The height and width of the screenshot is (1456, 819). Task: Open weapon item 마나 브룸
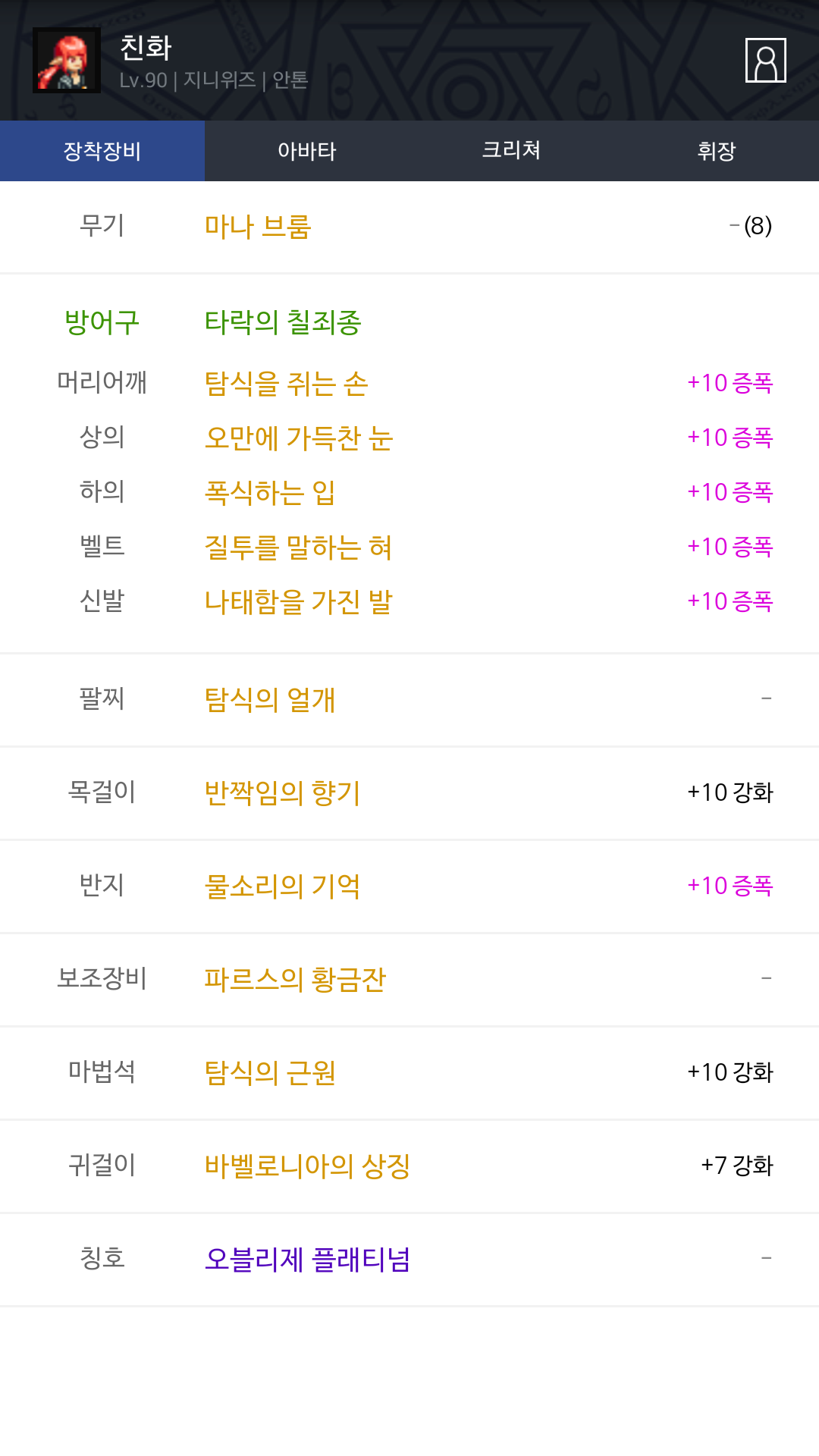pos(258,227)
